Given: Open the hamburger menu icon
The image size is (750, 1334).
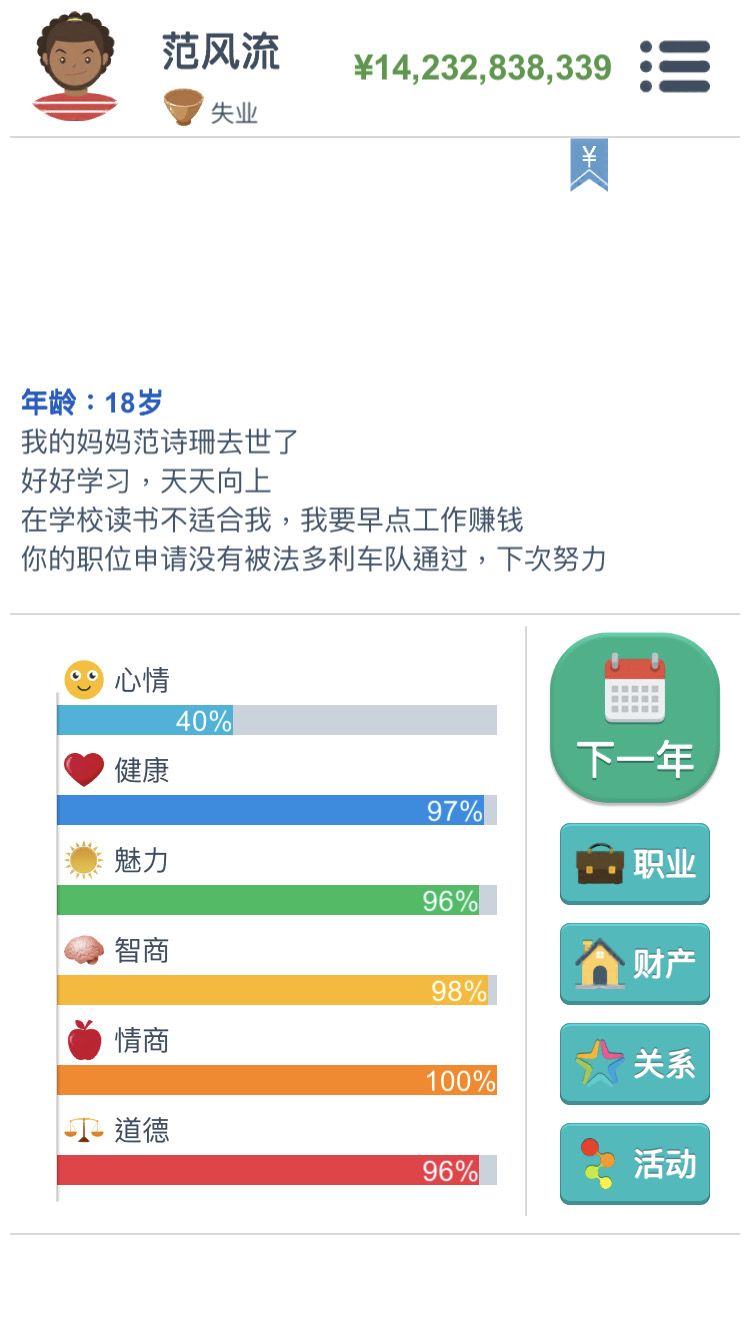Looking at the screenshot, I should (675, 67).
